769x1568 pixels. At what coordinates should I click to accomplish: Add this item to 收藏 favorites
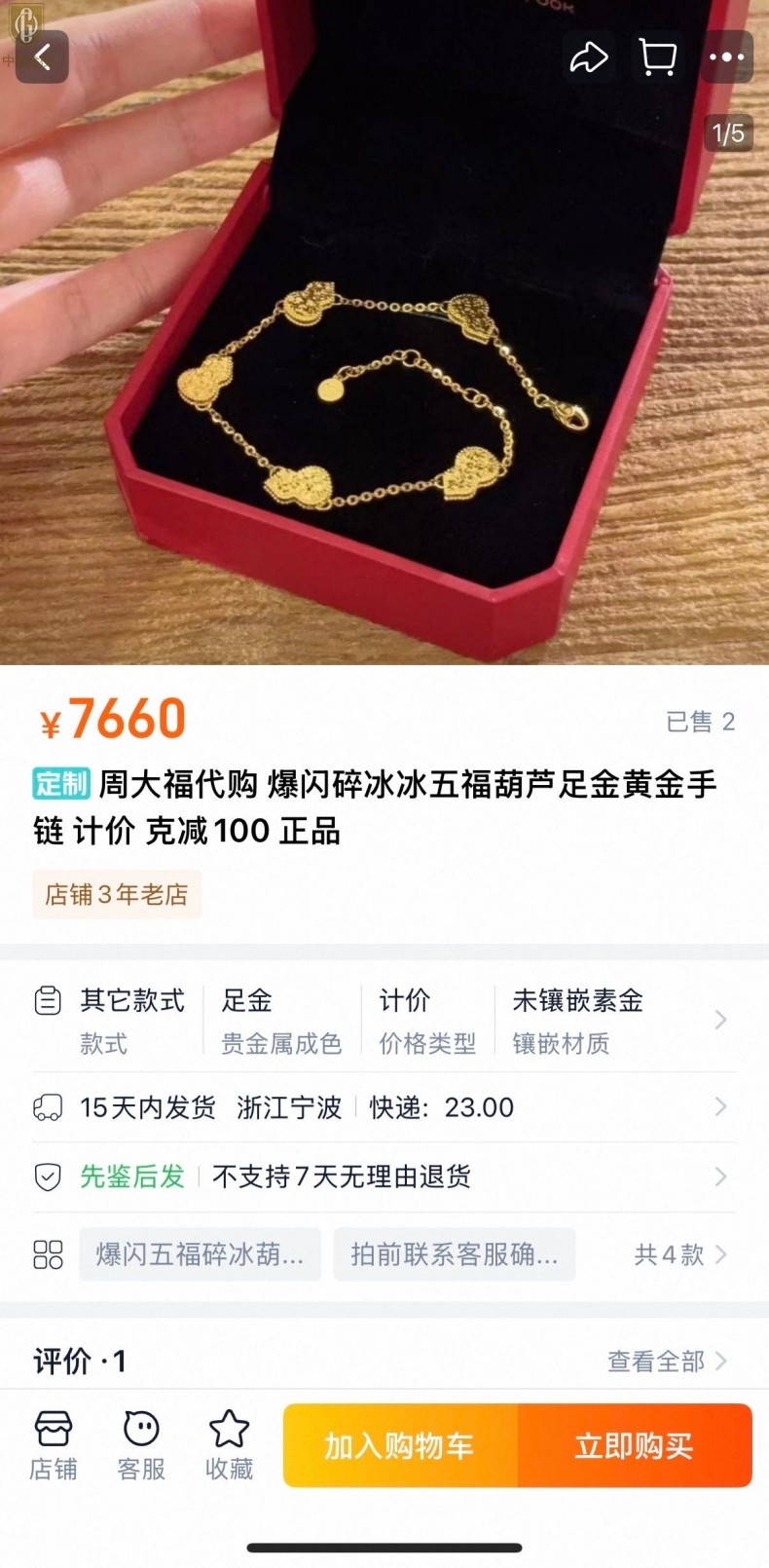(x=229, y=1446)
